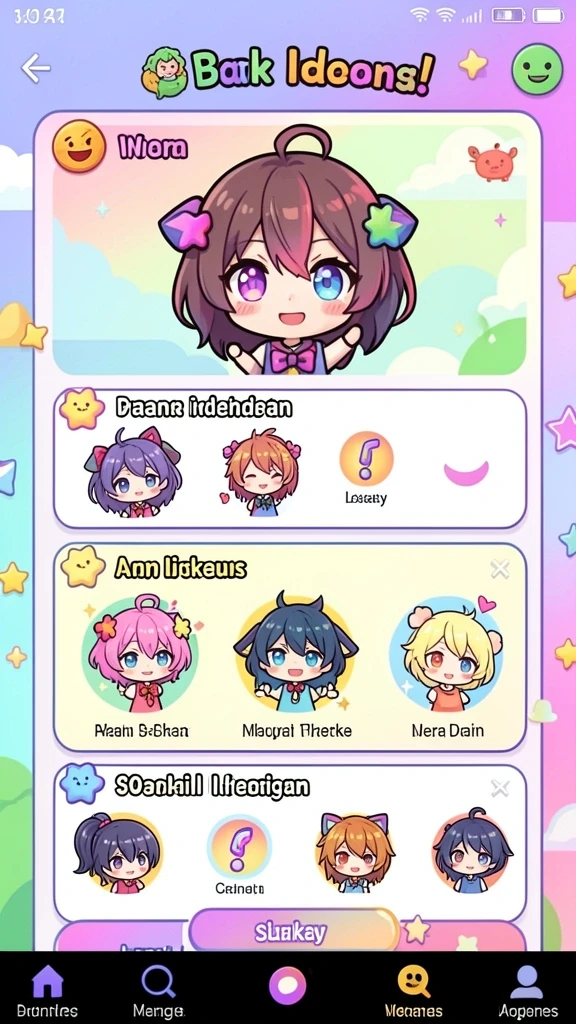Tap the Slukay button
576x1024 pixels.
[x=294, y=931]
